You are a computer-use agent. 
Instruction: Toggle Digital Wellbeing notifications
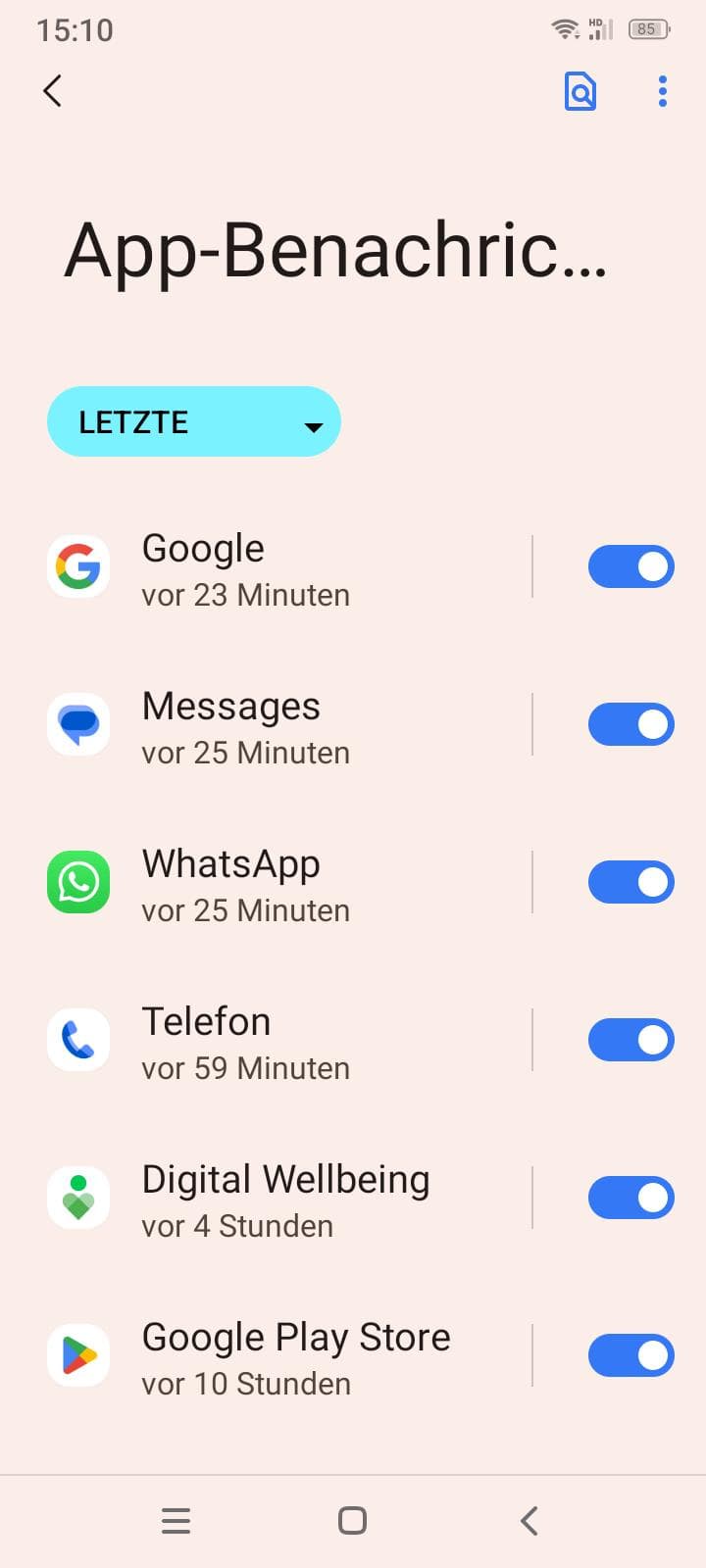pos(630,1198)
